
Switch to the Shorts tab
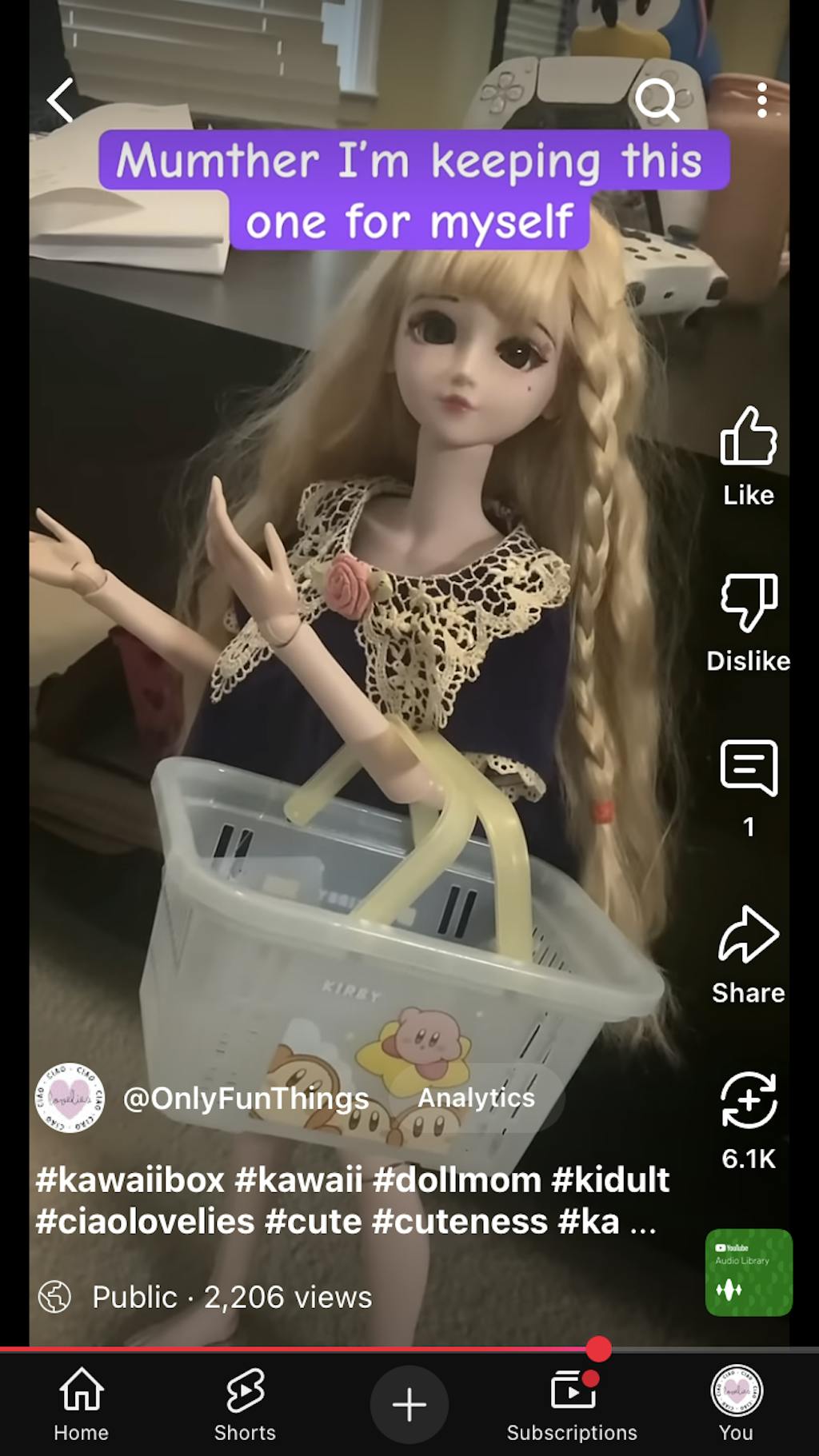point(245,1405)
